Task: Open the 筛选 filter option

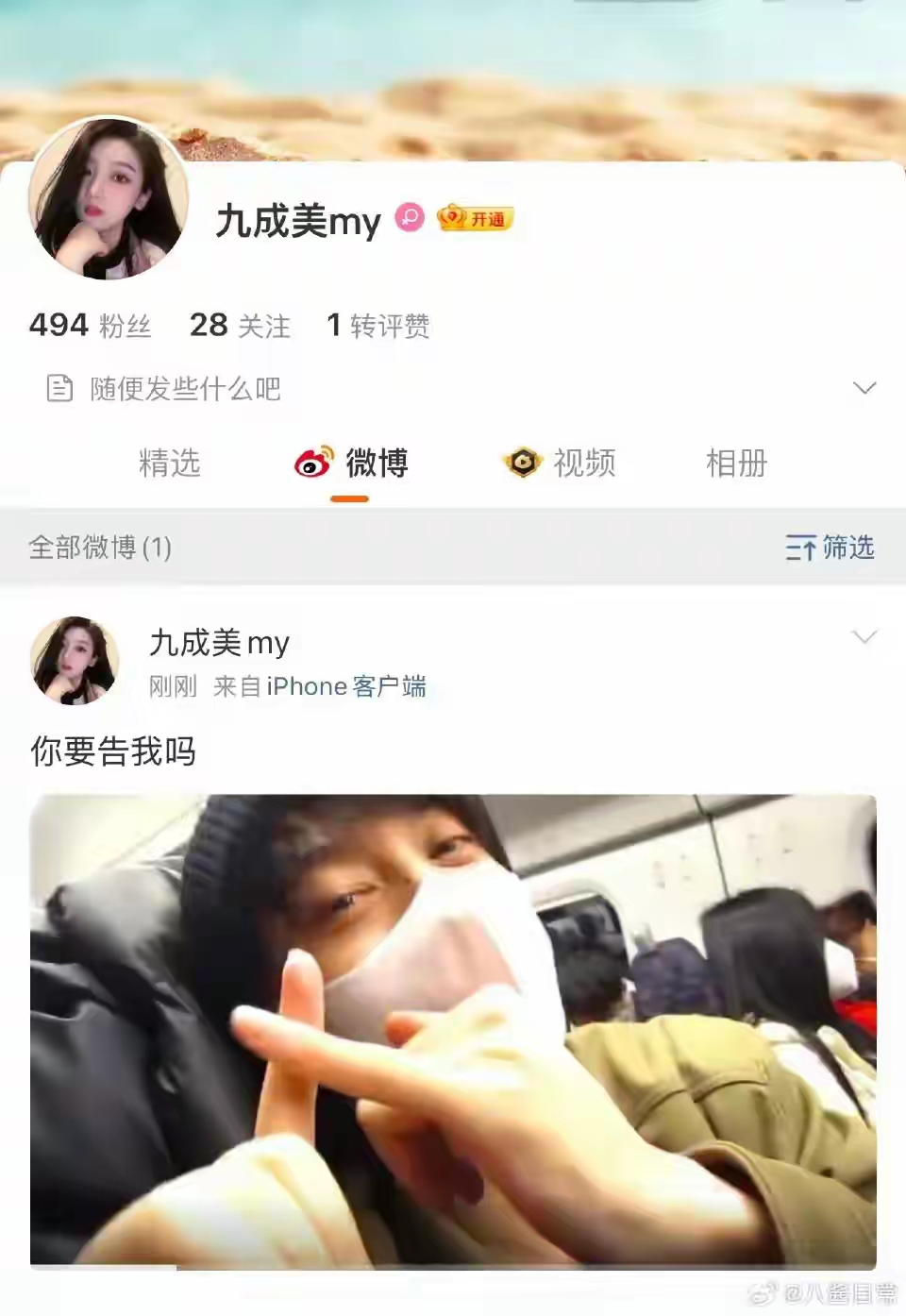Action: coord(830,548)
